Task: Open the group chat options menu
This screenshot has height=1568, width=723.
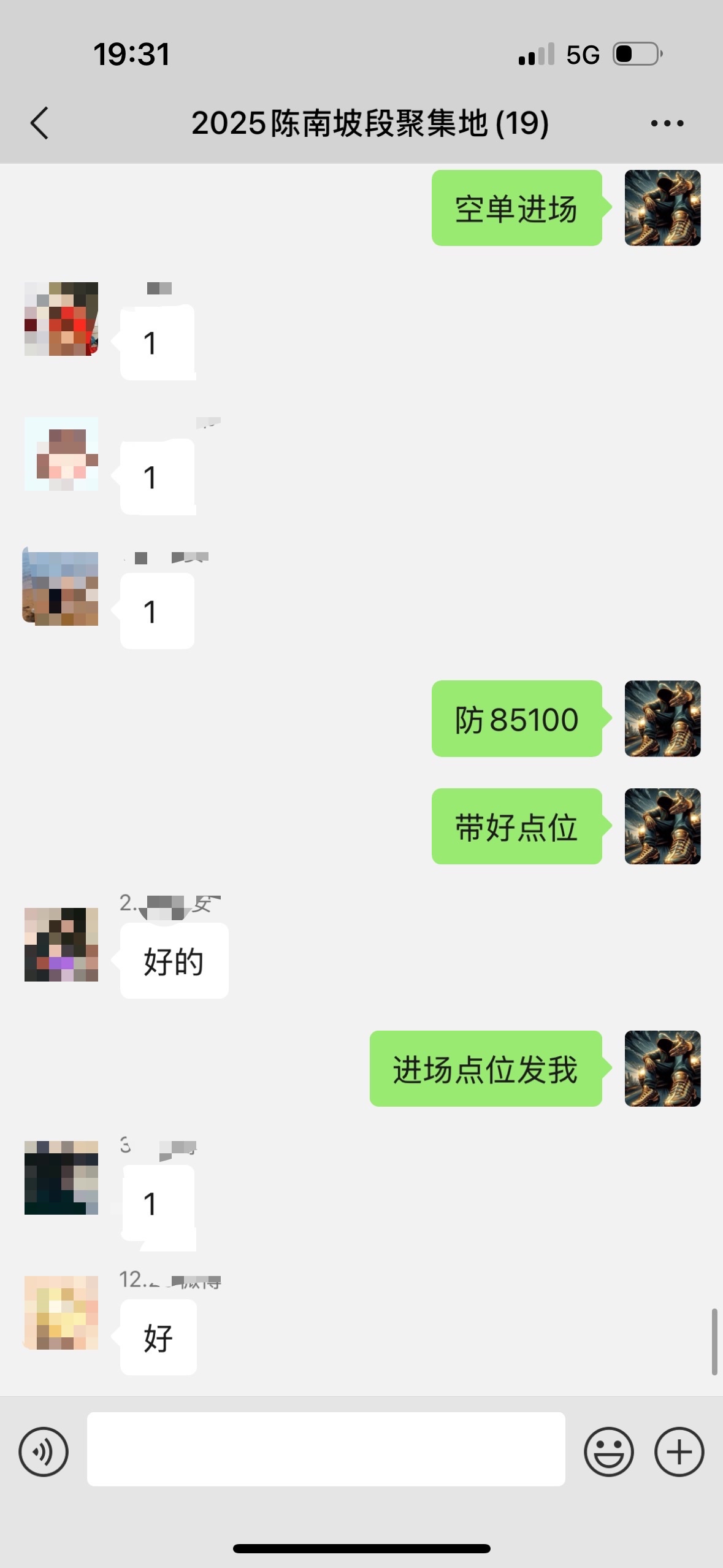Action: (x=667, y=123)
